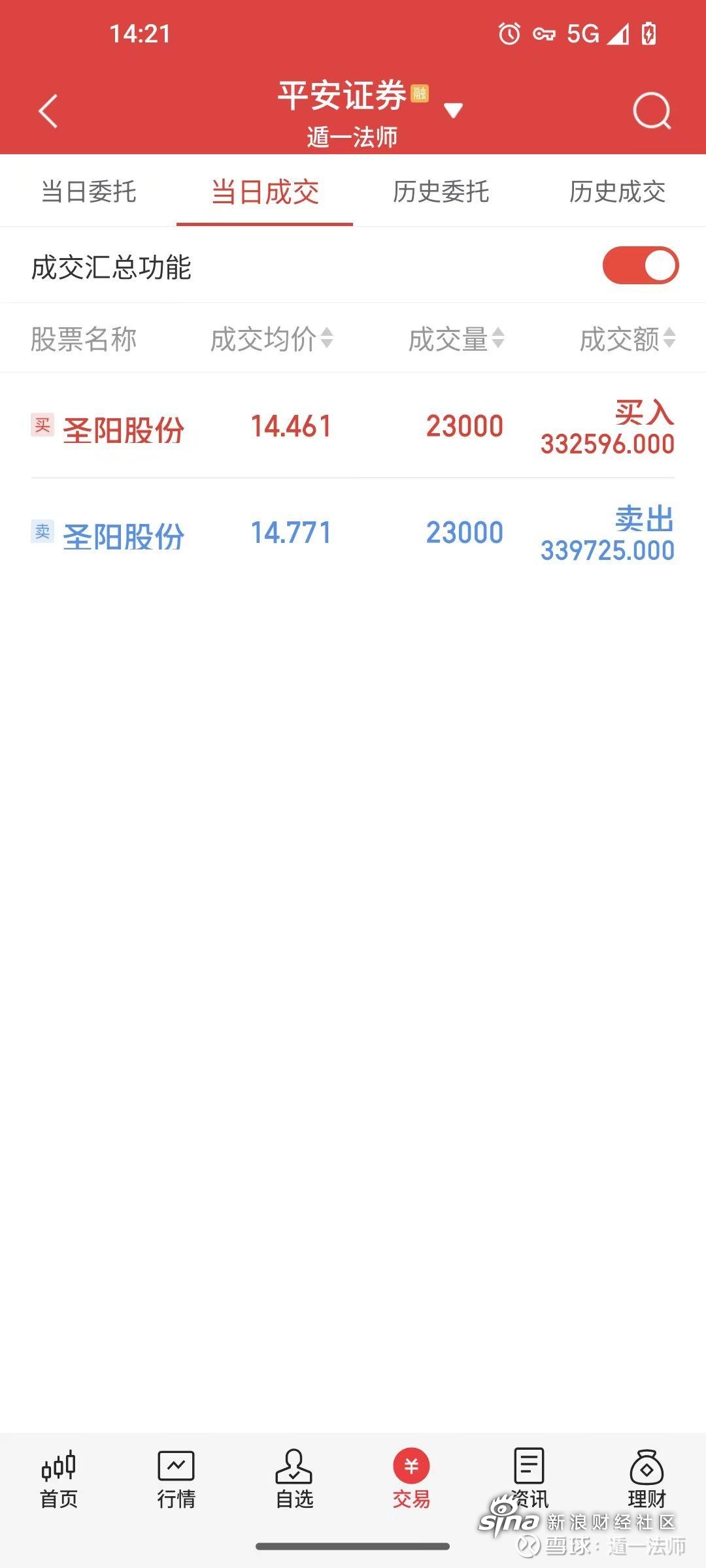
Task: Open the 历史成交 tab
Action: 618,191
